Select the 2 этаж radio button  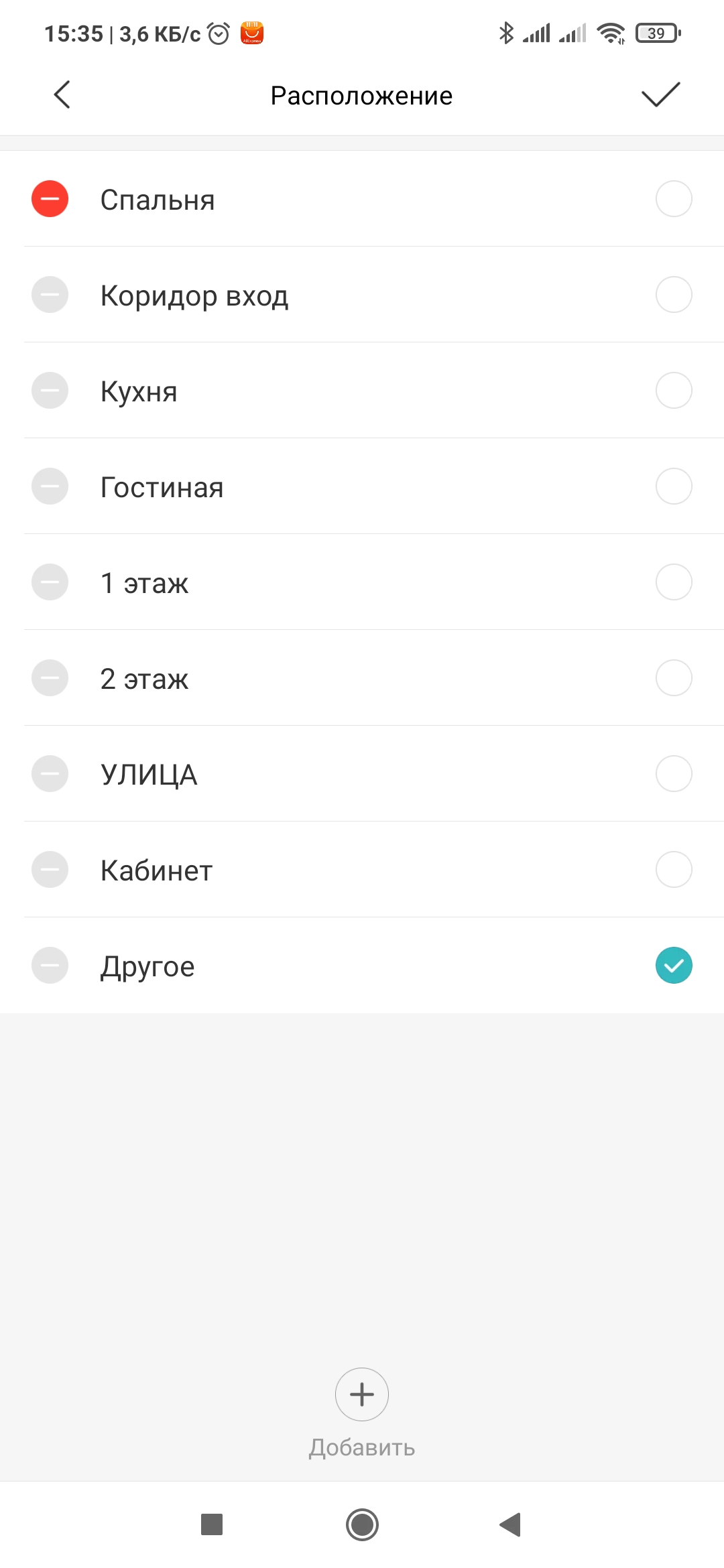(674, 678)
